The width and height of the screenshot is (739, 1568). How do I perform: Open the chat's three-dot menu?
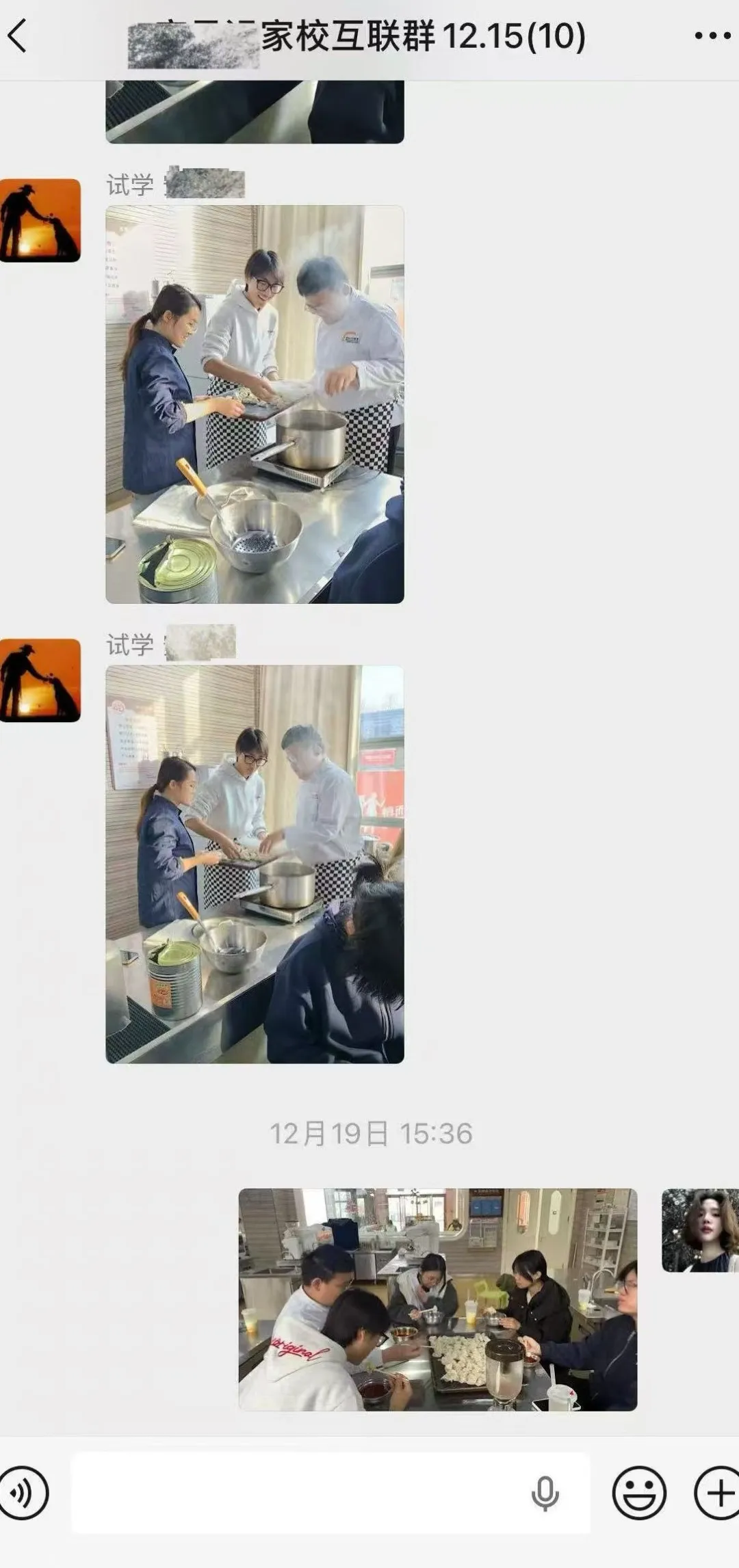pyautogui.click(x=712, y=36)
